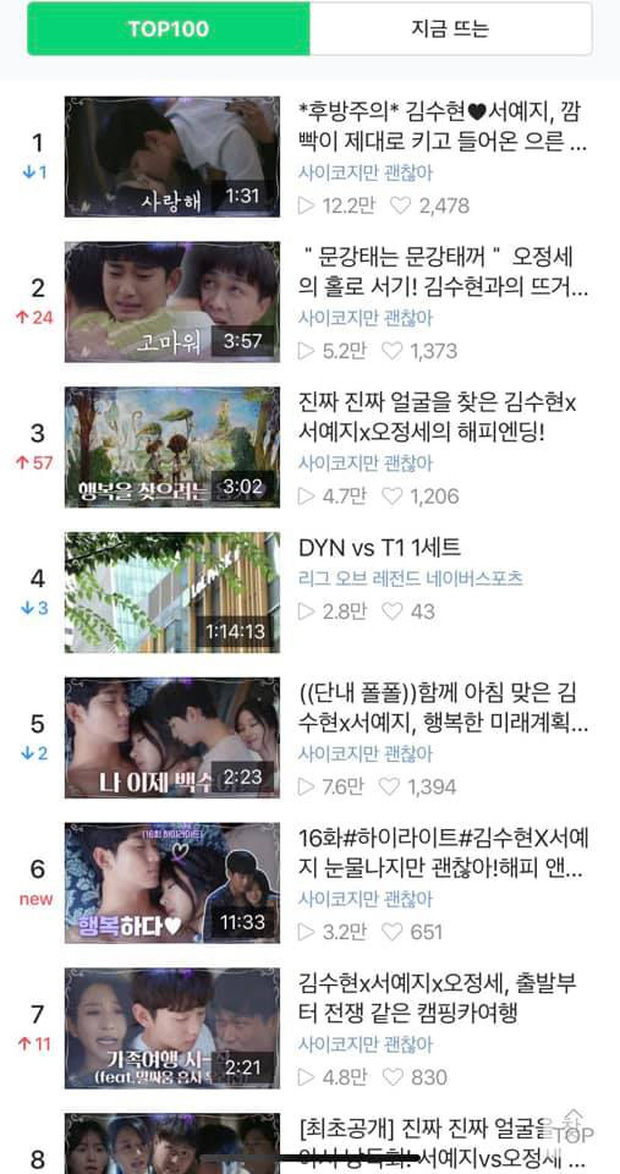
Task: Open the video titled '문강태는 문강태꺼'
Action: pyautogui.click(x=443, y=274)
